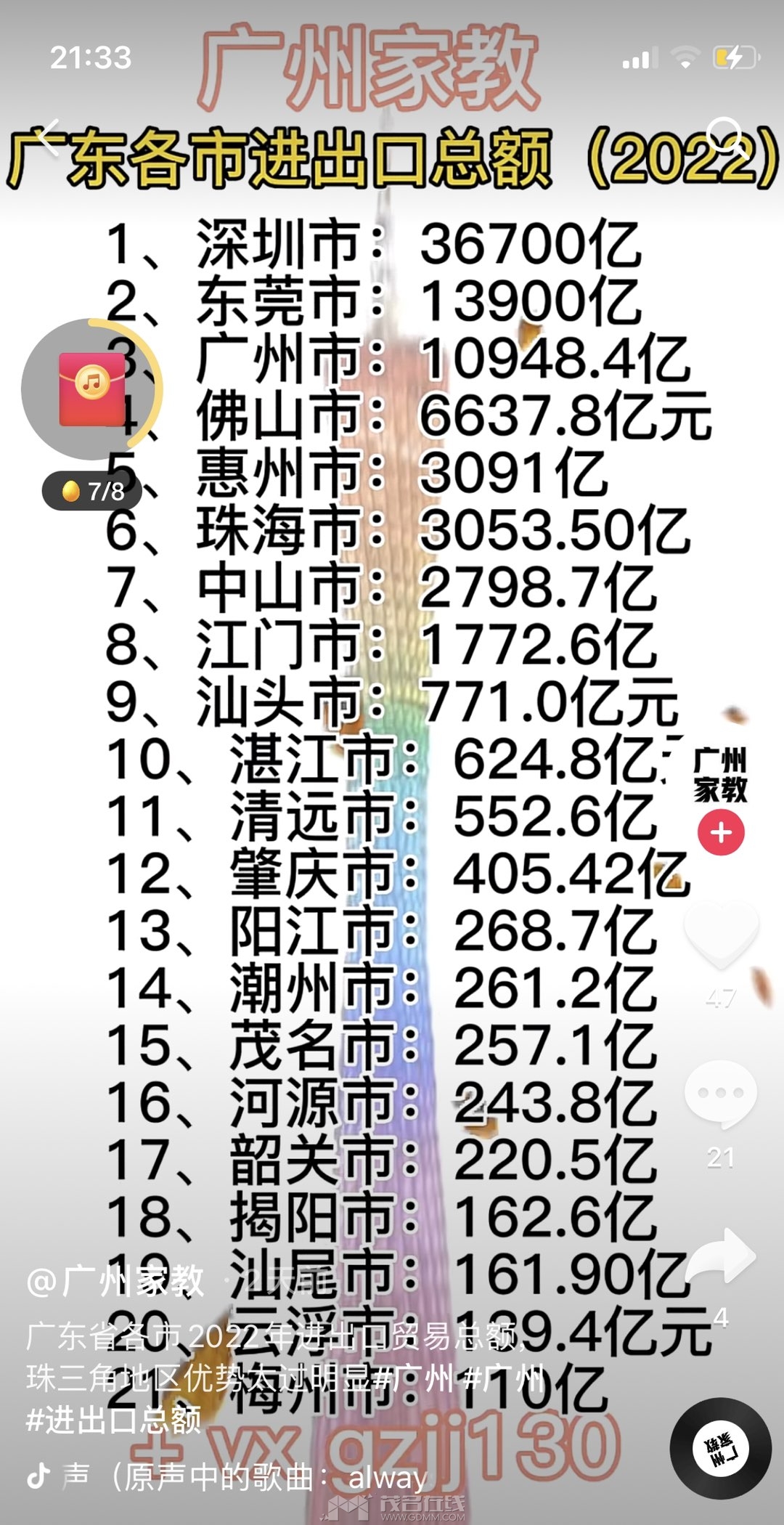The height and width of the screenshot is (1525, 784).
Task: Open search with the magnifier icon
Action: pos(727,138)
